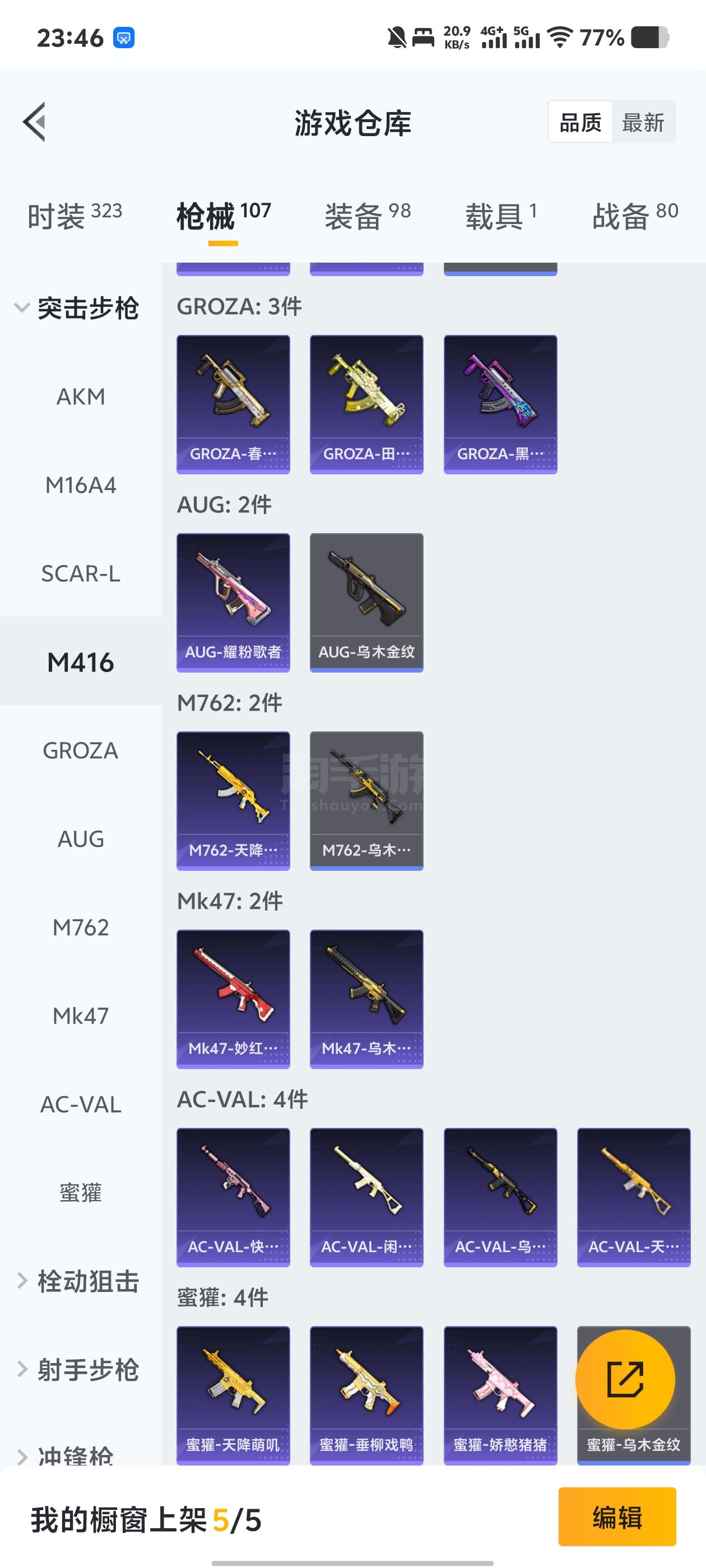
Task: View the 蜜獾-娇憨猪猪 skin
Action: point(500,1394)
